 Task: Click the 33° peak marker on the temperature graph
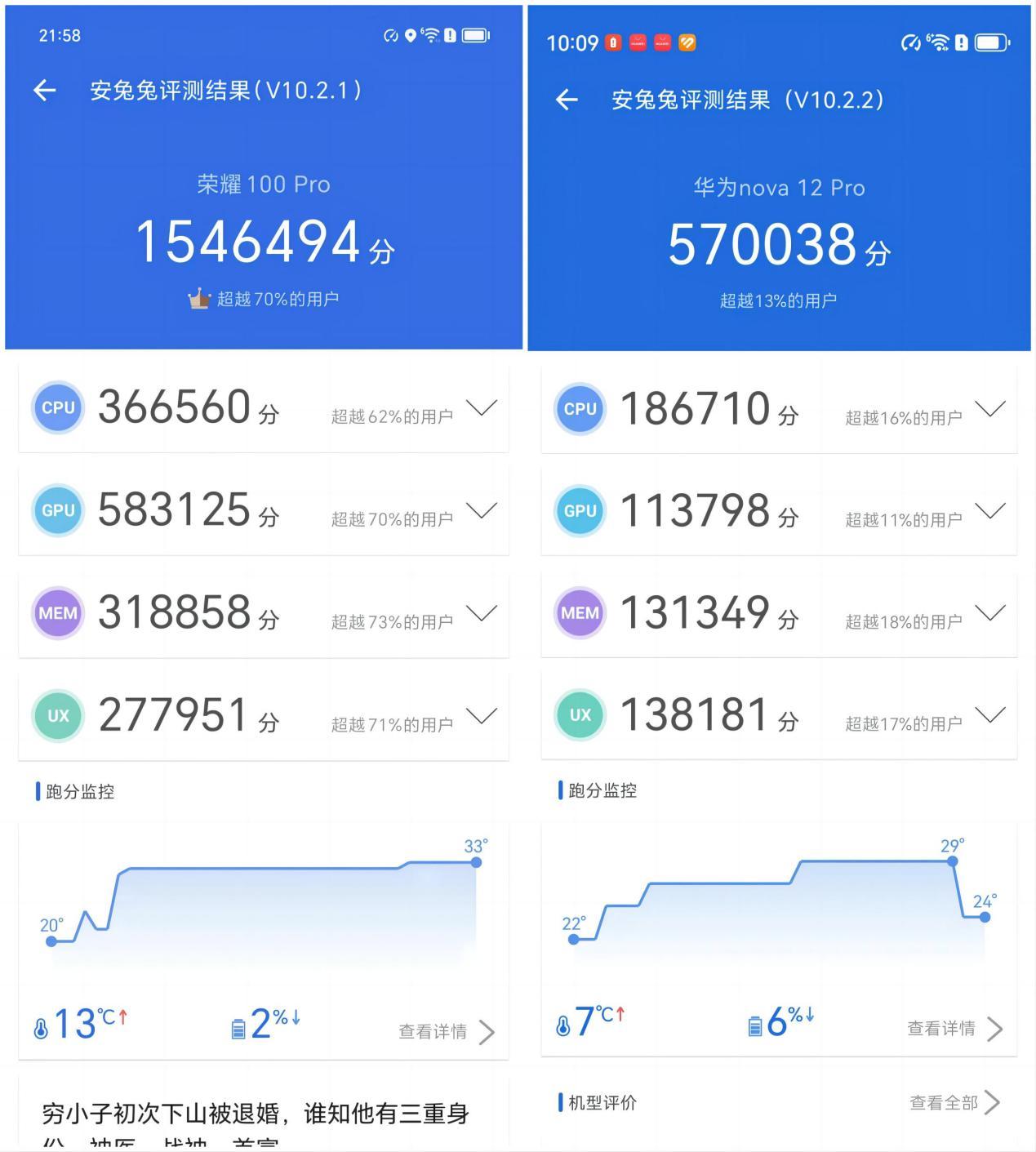coord(476,862)
